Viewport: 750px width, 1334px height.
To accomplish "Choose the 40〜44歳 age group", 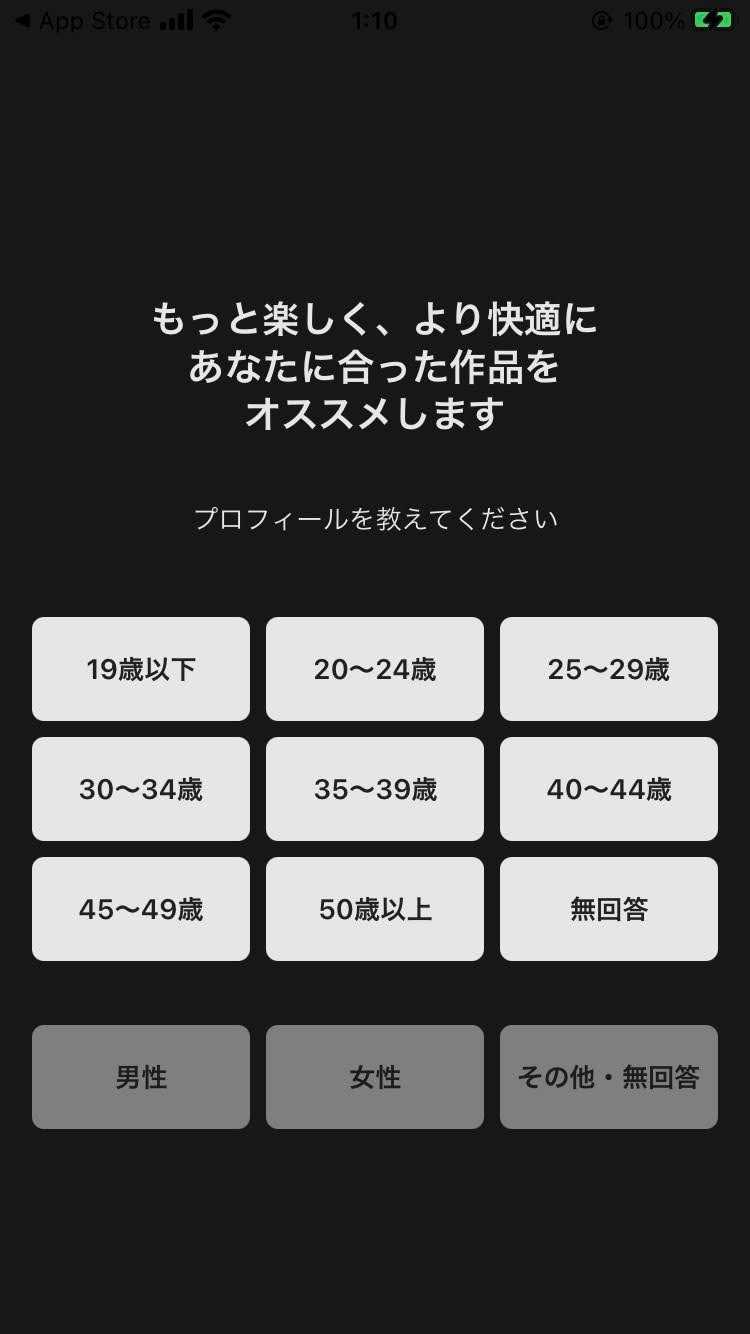I will 609,789.
